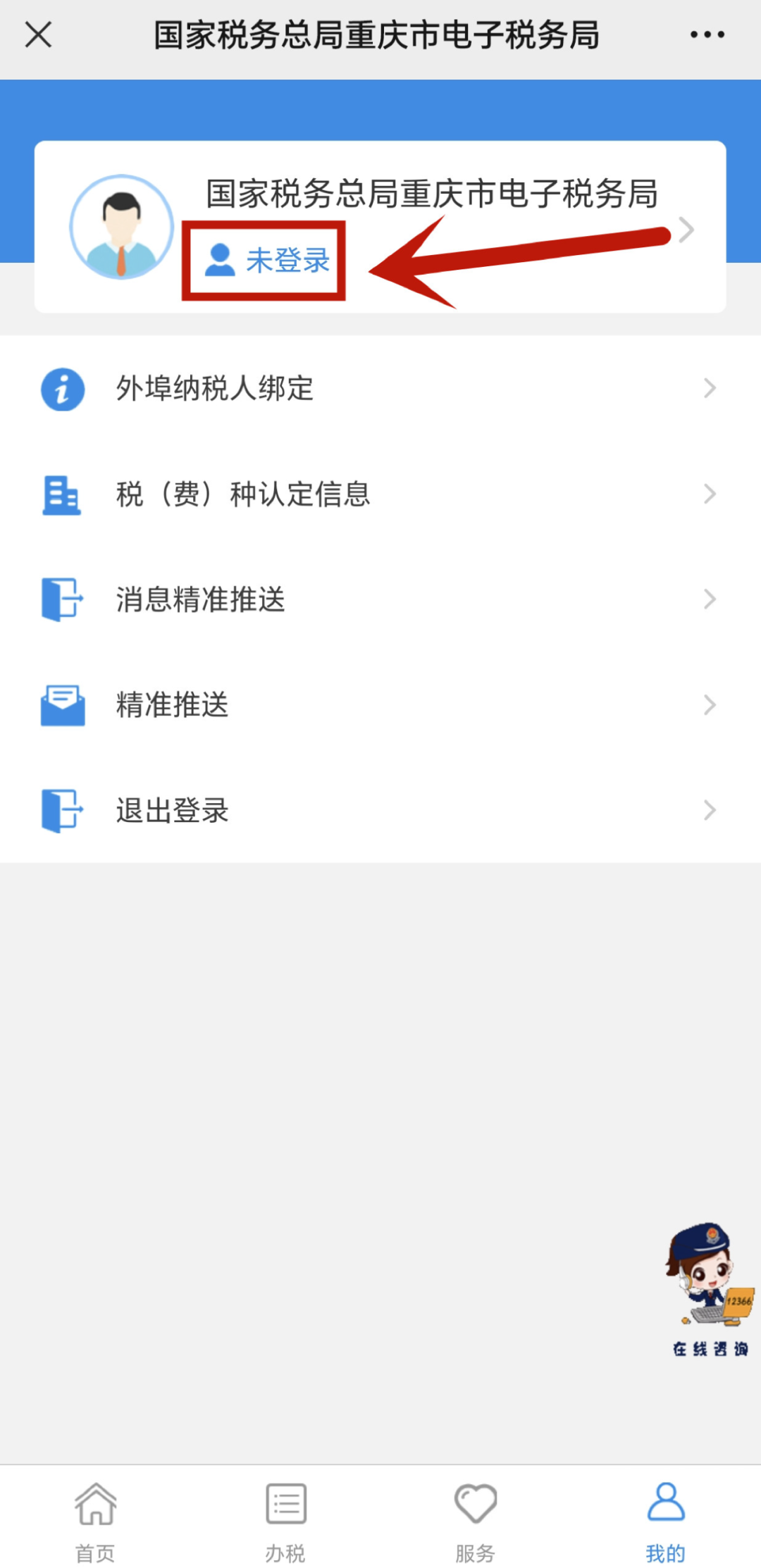
Task: Tap 未登录 to log in
Action: [x=267, y=261]
